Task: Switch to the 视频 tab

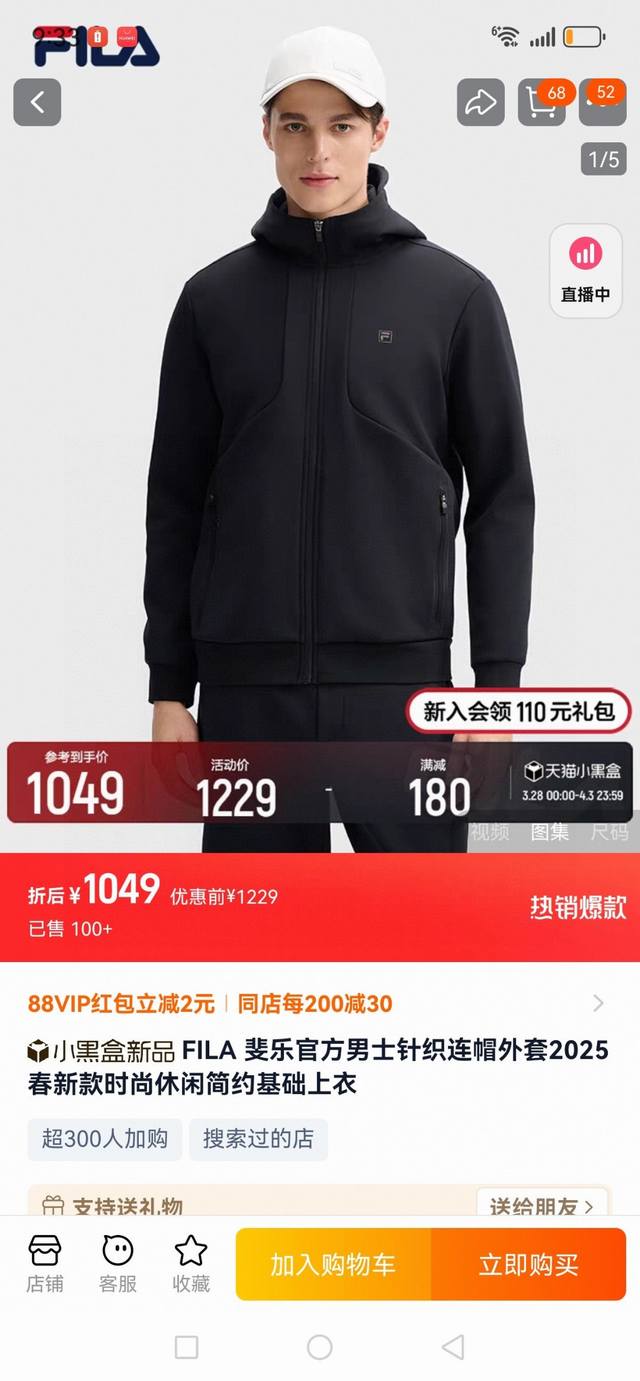Action: coord(490,831)
